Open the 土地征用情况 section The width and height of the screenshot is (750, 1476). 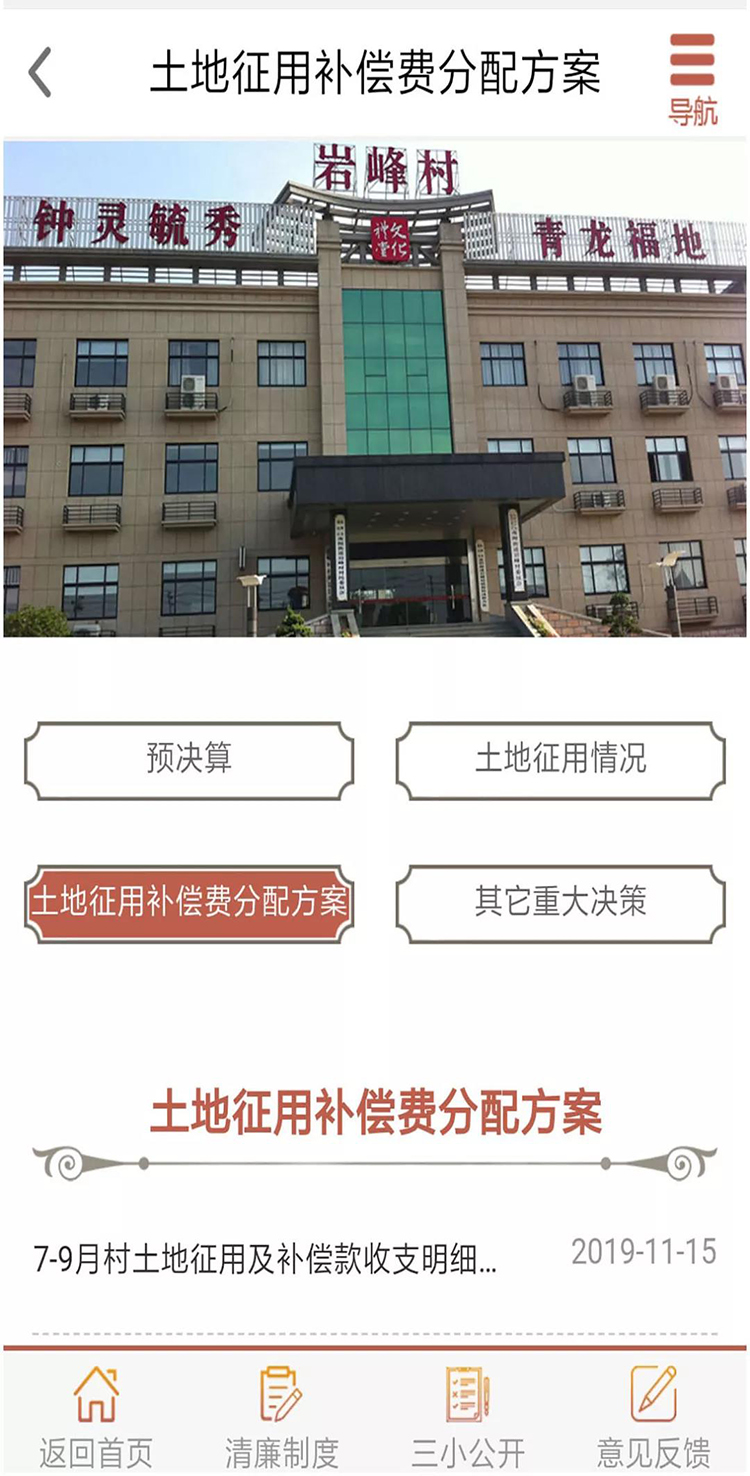point(560,760)
